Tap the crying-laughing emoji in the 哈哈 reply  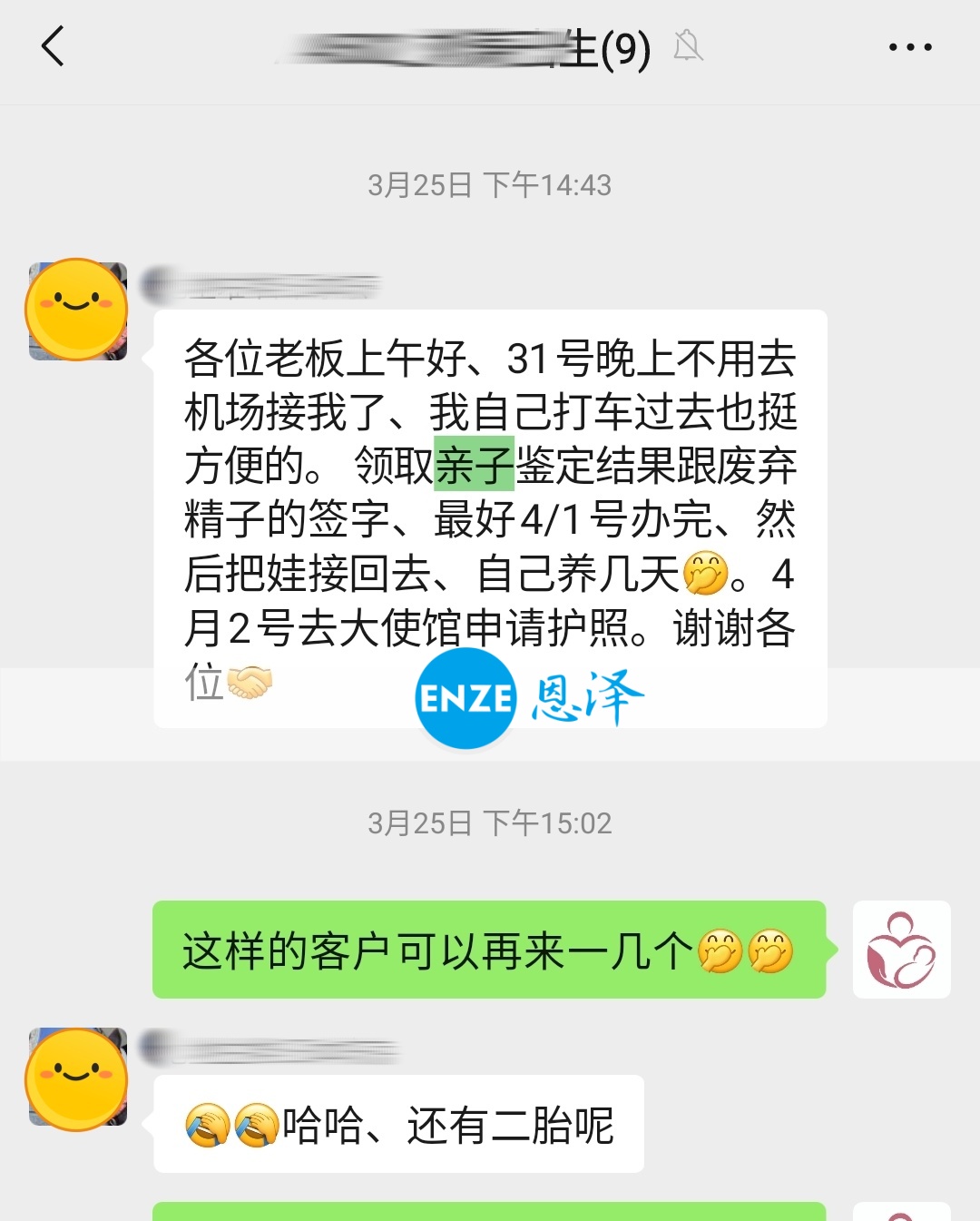pyautogui.click(x=204, y=1124)
